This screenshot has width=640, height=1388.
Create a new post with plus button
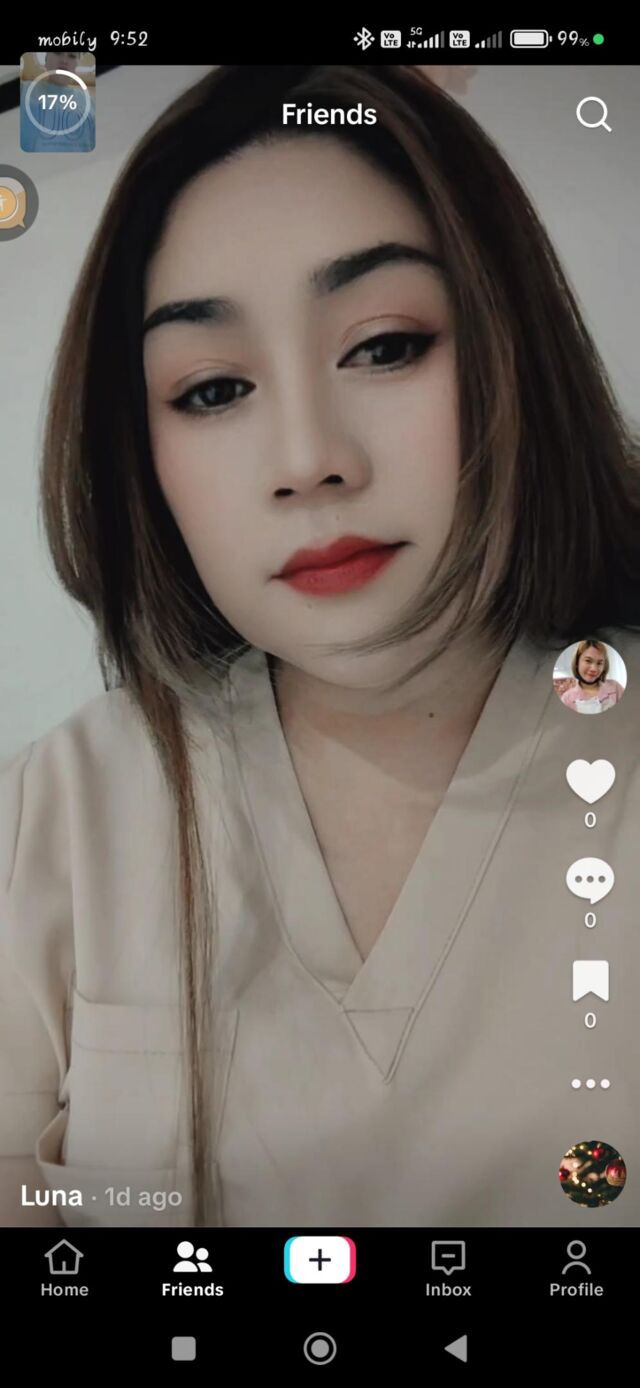(x=320, y=1260)
